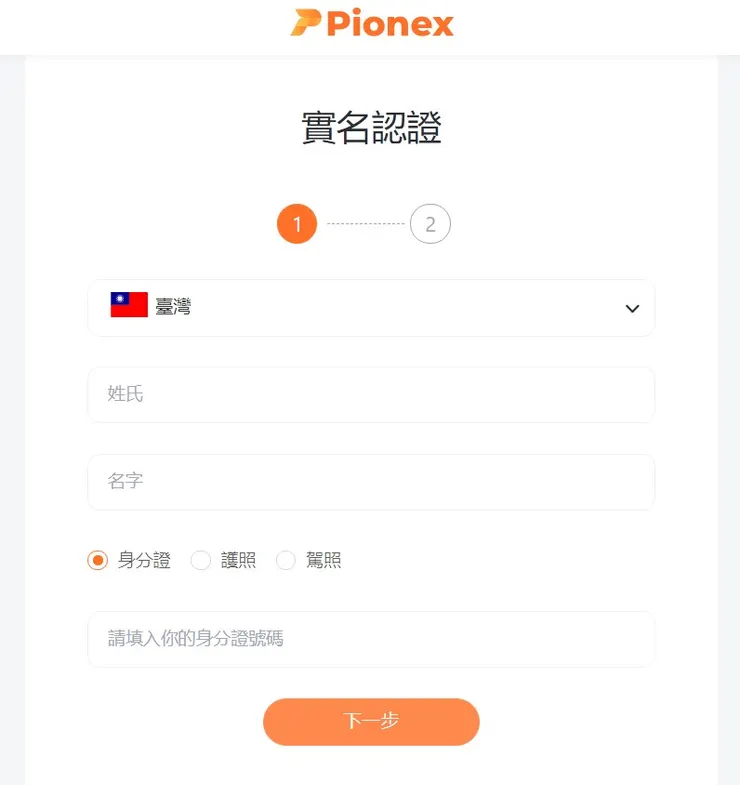The image size is (740, 785).
Task: Choose 駕照 as the document type
Action: click(x=286, y=560)
